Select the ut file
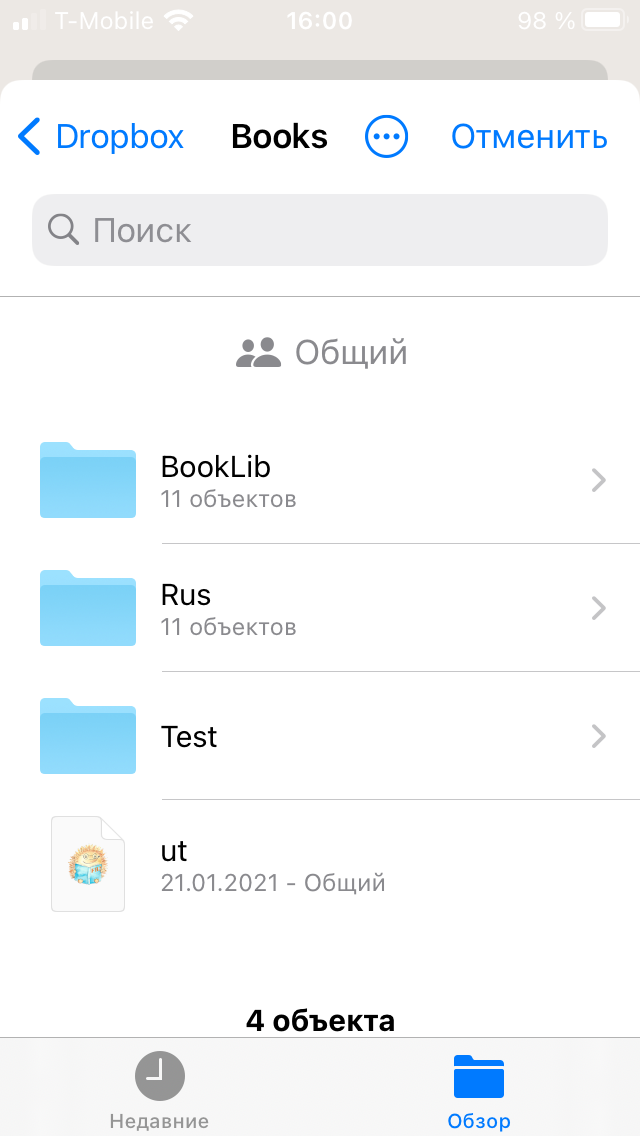Image resolution: width=640 pixels, height=1136 pixels. point(320,864)
